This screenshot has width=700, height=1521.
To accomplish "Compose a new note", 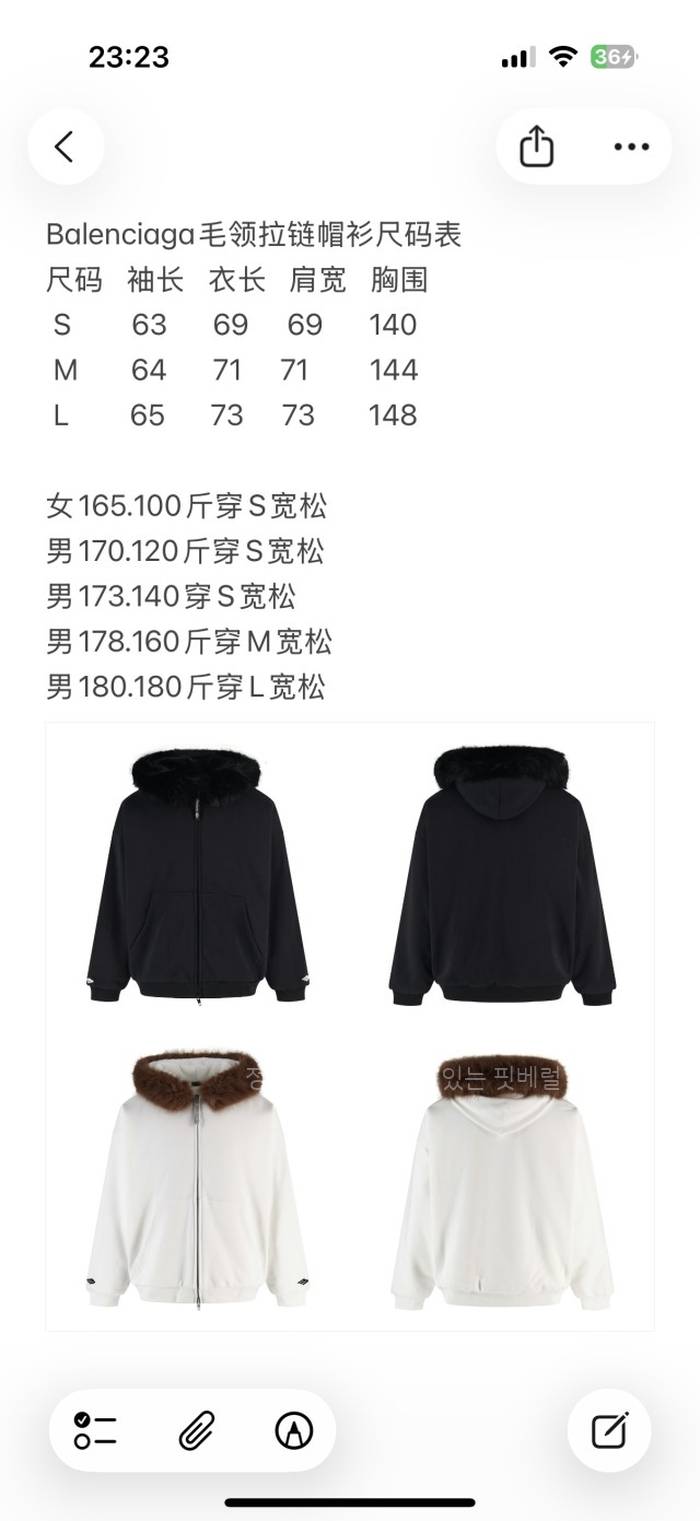I will click(609, 1430).
